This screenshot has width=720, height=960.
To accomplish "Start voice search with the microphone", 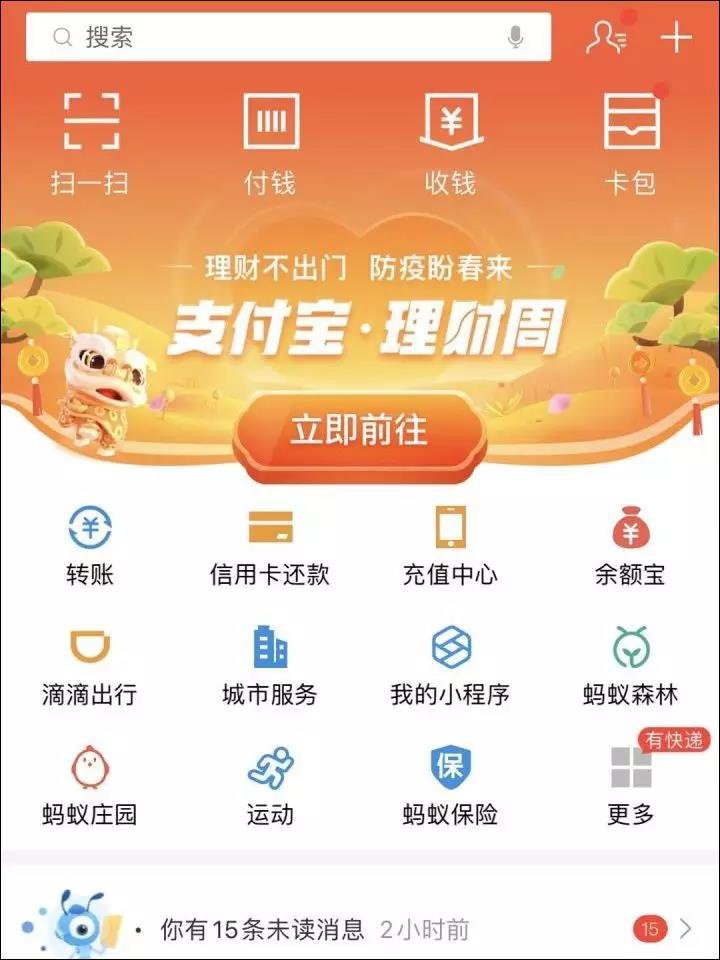I will pos(516,38).
